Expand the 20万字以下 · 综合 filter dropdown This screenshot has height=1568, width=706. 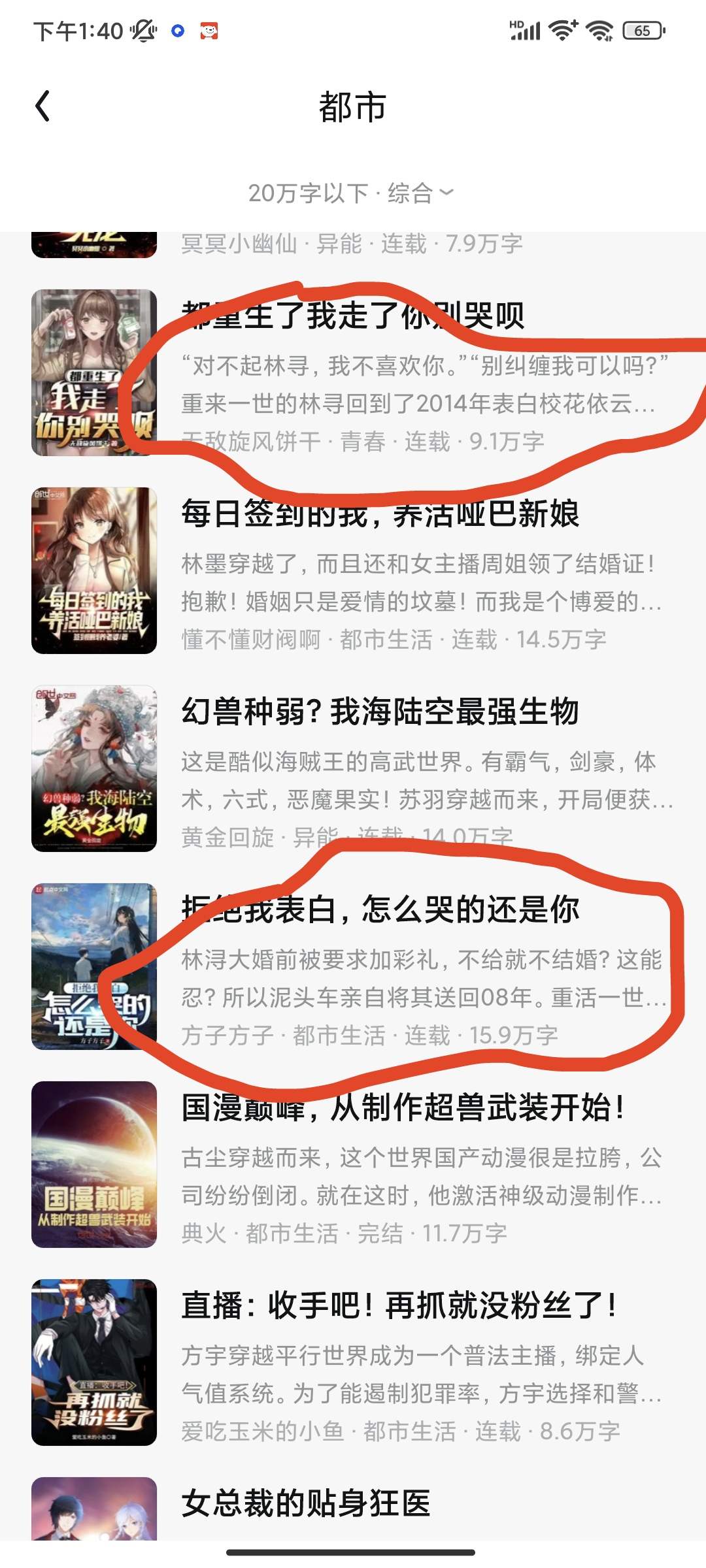coord(351,193)
